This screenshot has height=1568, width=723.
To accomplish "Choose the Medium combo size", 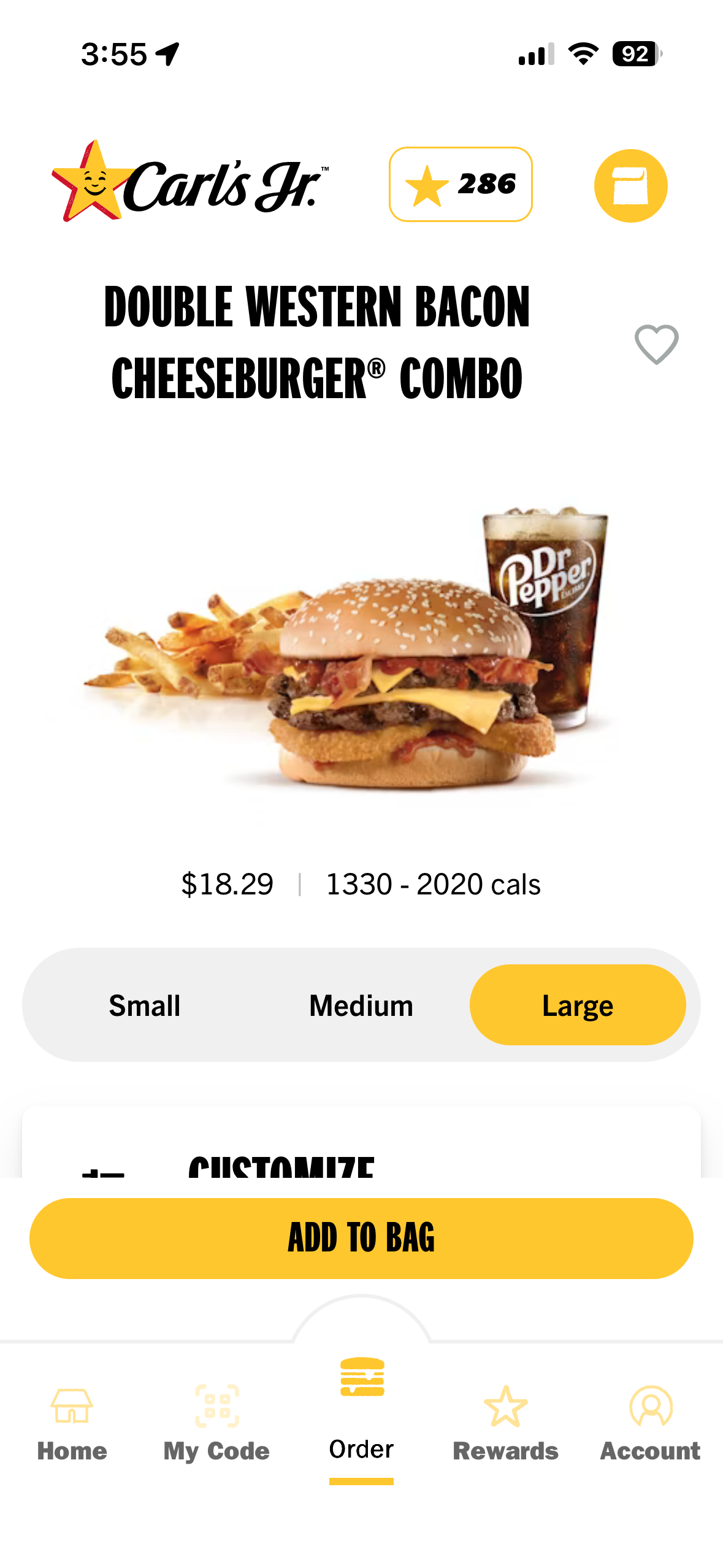I will click(x=361, y=1005).
